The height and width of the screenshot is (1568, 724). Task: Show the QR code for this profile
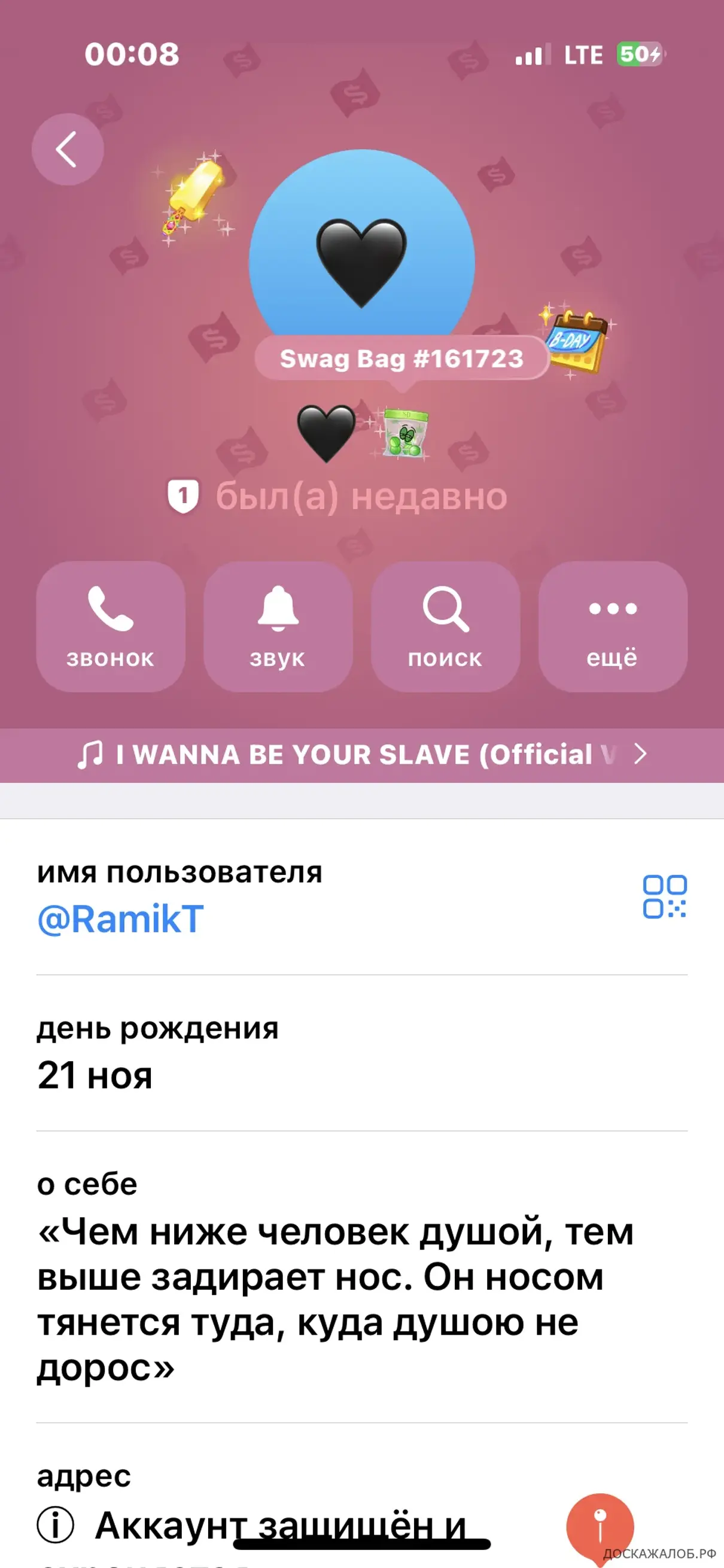[x=664, y=896]
